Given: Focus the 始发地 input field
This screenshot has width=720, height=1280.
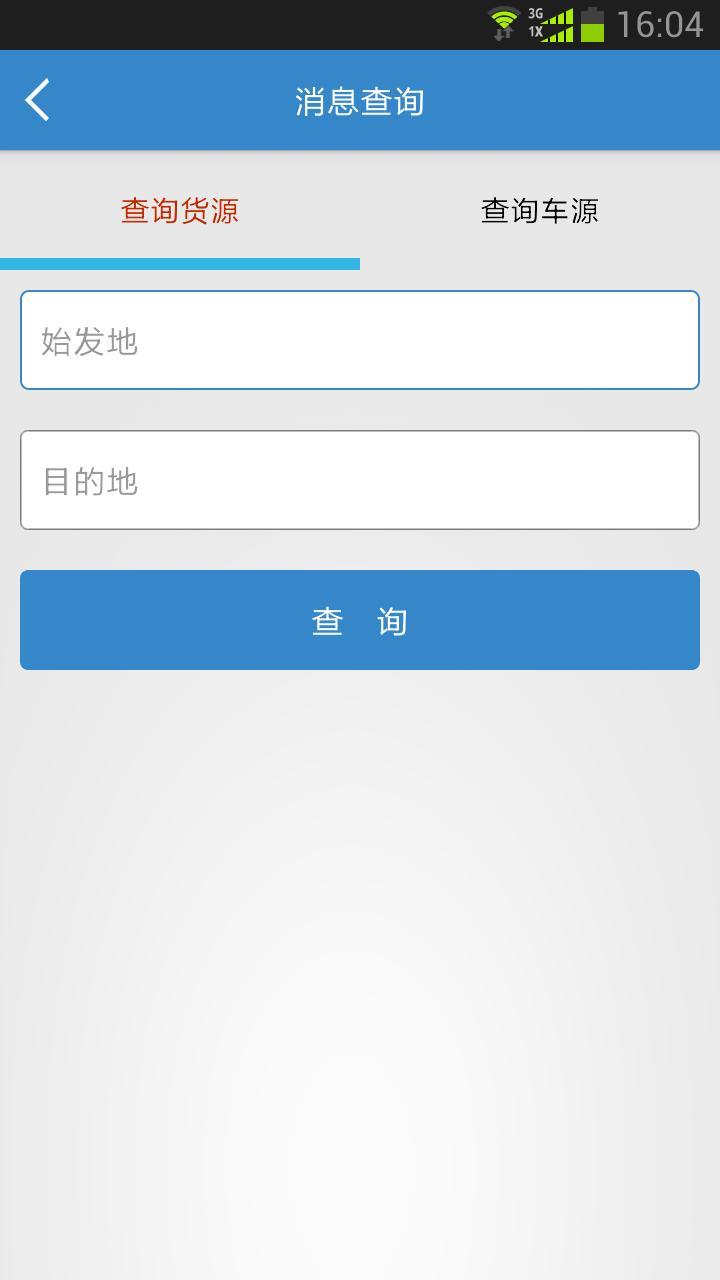Looking at the screenshot, I should [360, 340].
